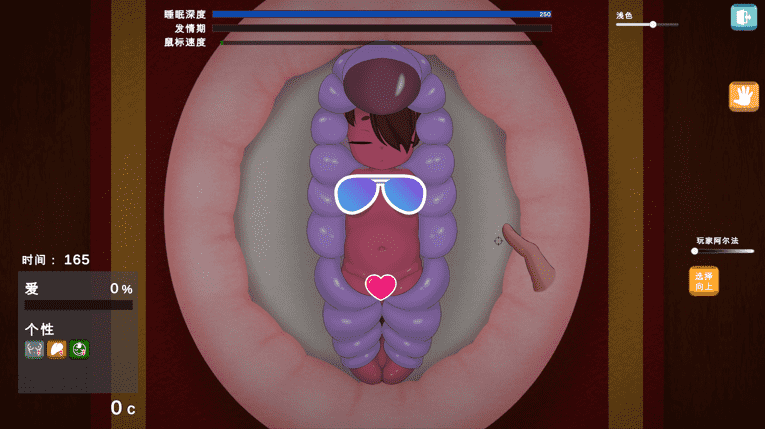Viewport: 765px width, 429px height.
Task: Select the orange hand tool button
Action: tap(743, 96)
